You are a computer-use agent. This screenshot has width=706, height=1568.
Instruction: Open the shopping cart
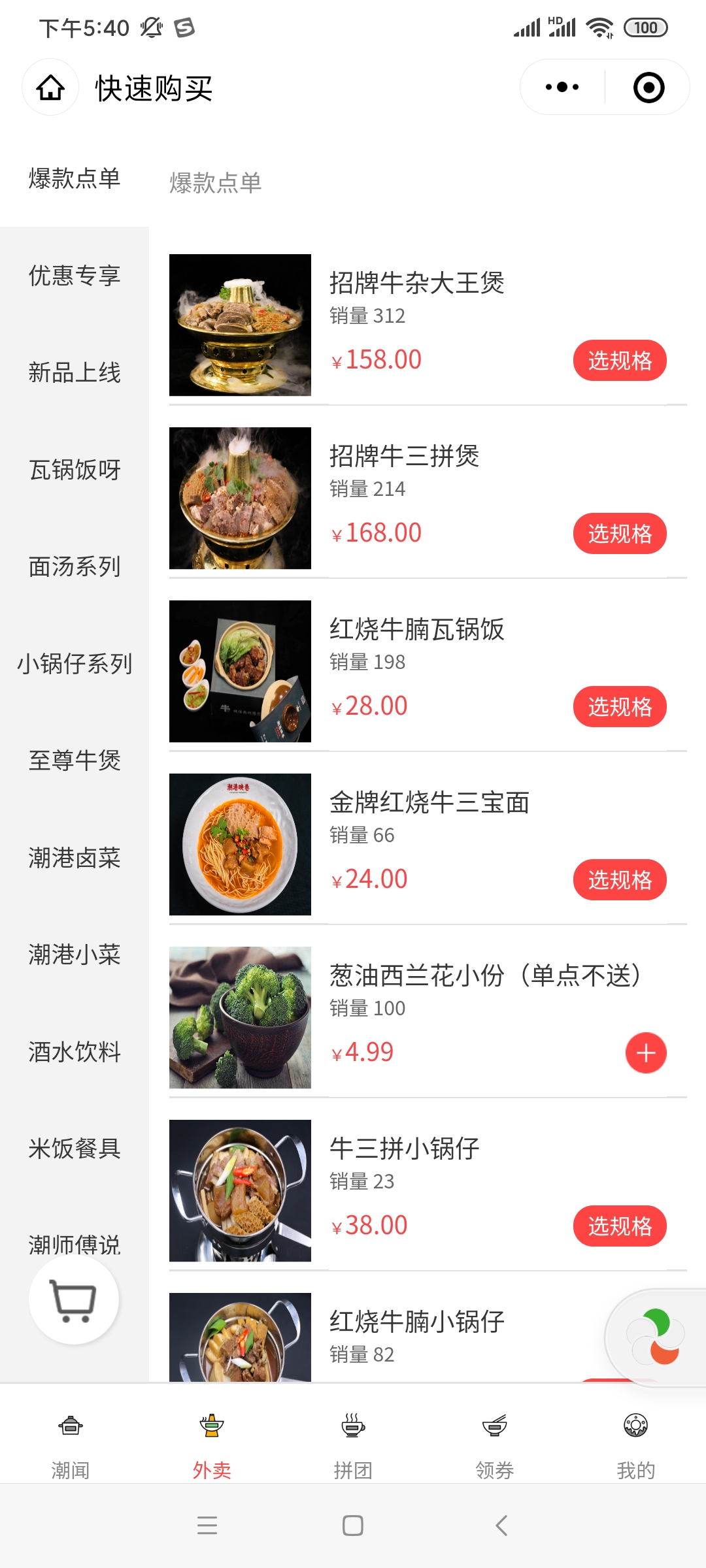click(x=74, y=1299)
